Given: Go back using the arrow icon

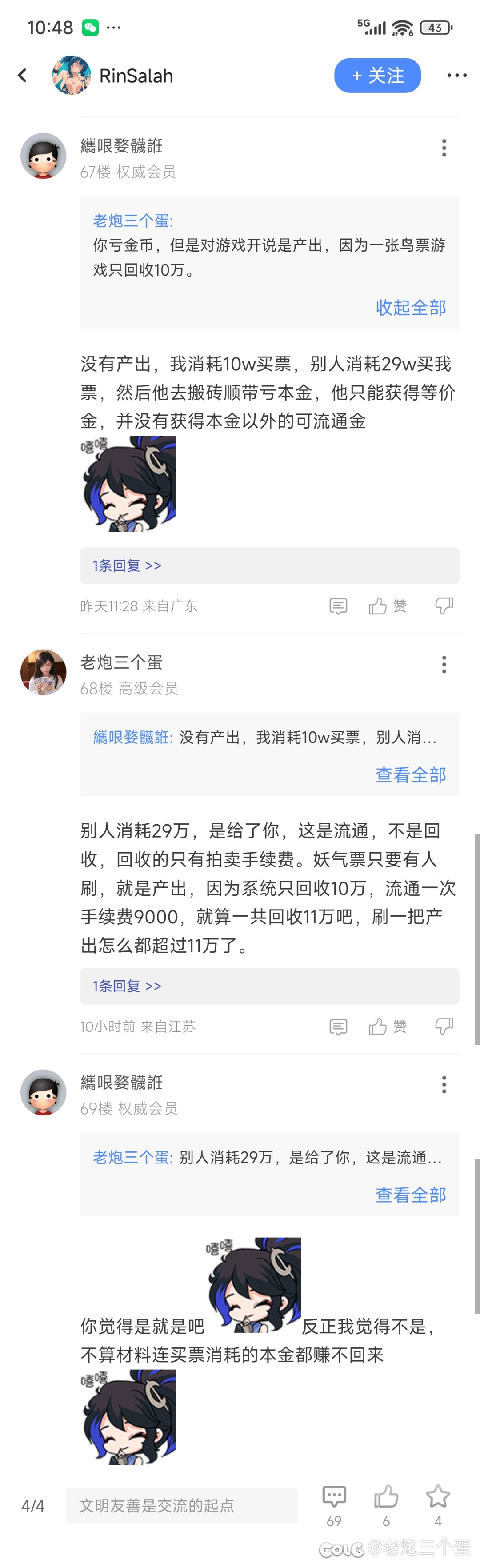Looking at the screenshot, I should point(23,76).
